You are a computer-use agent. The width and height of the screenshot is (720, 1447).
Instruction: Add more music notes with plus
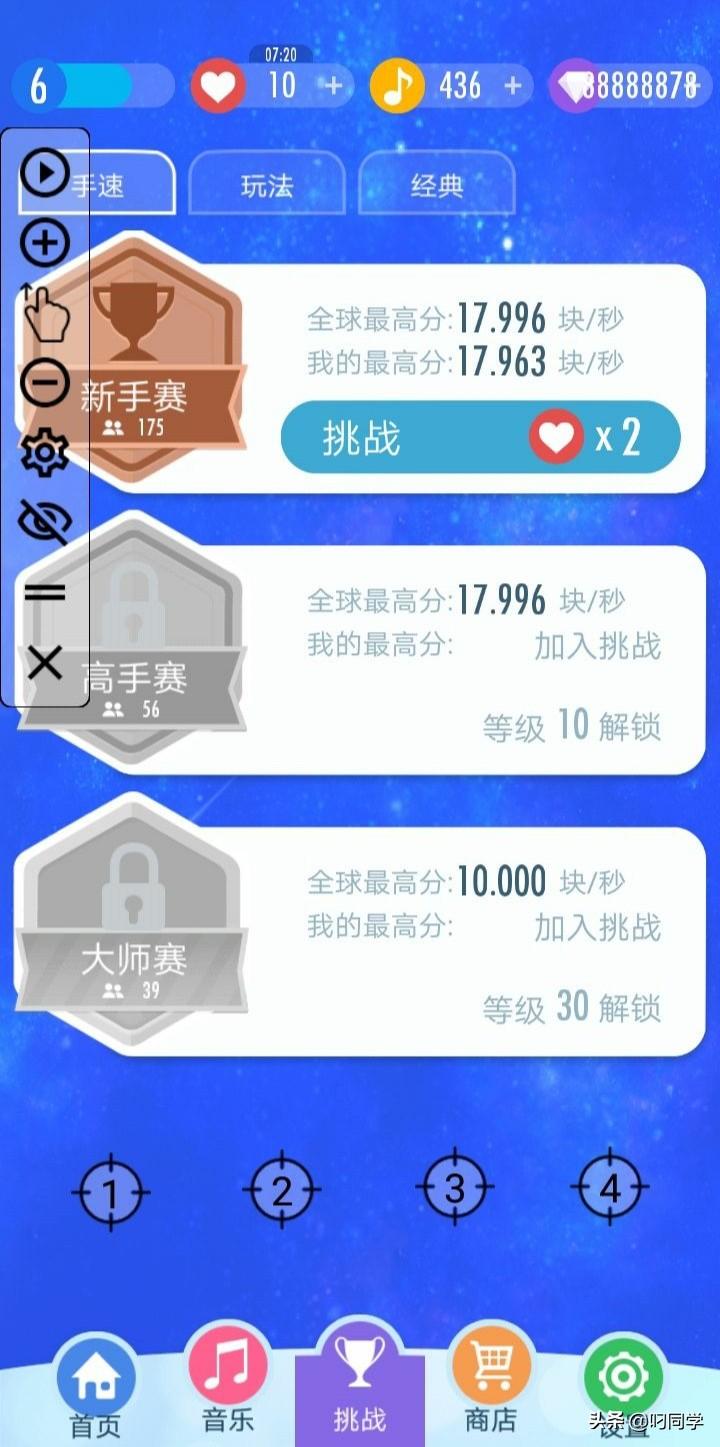point(513,86)
